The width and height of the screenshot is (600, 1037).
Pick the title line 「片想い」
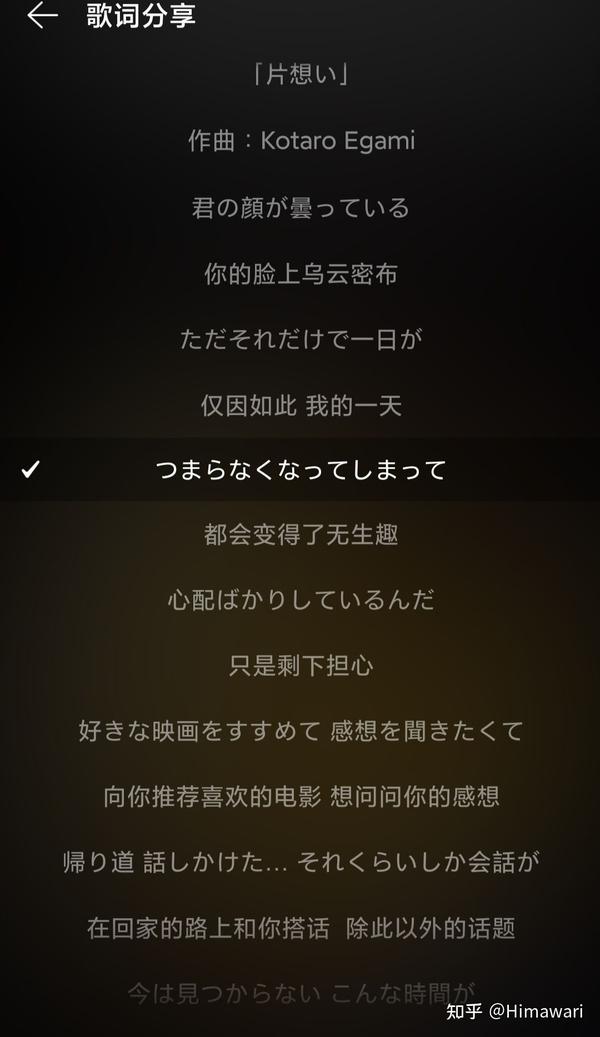300,75
